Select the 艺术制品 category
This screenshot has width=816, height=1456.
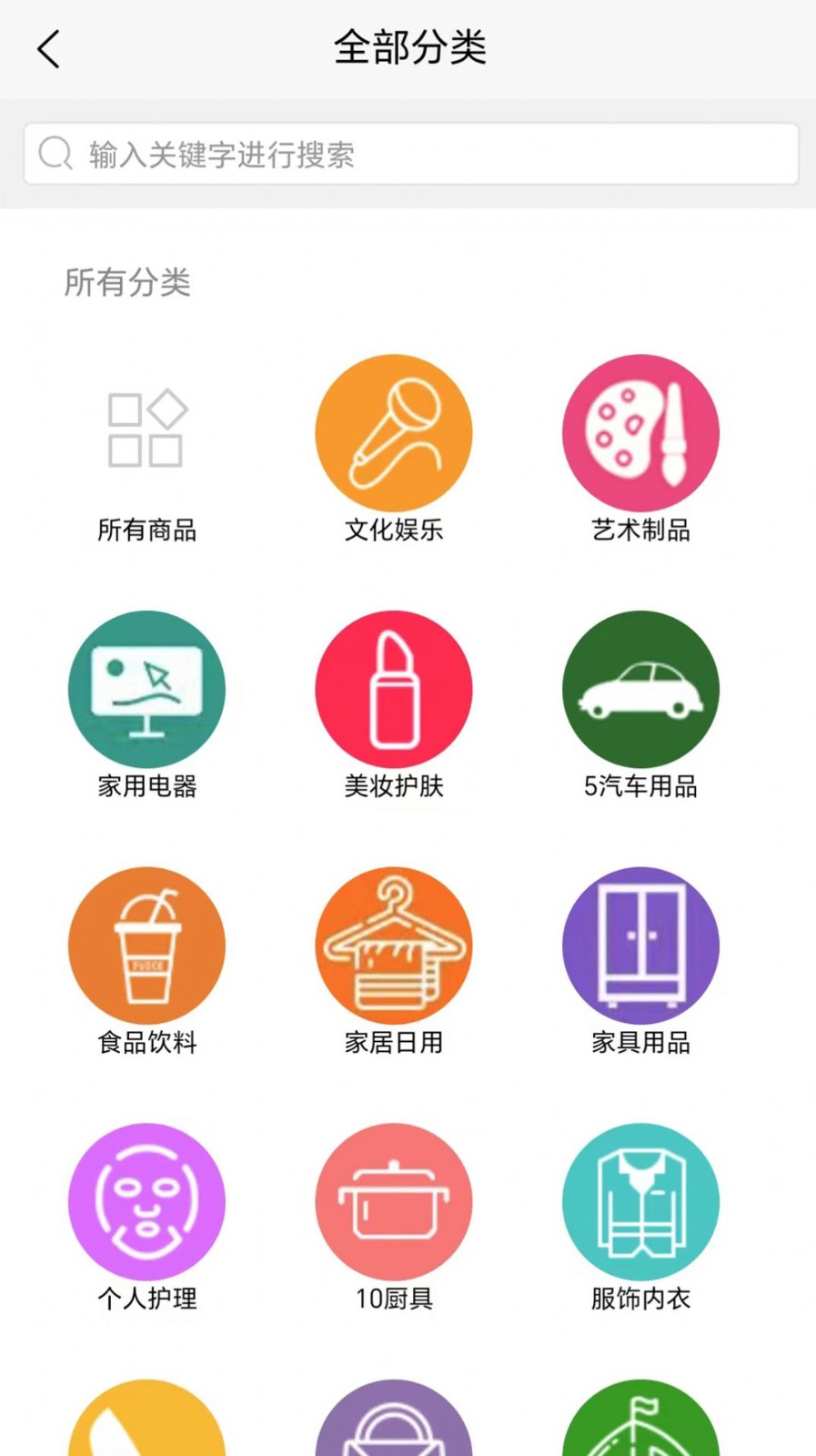click(x=640, y=432)
